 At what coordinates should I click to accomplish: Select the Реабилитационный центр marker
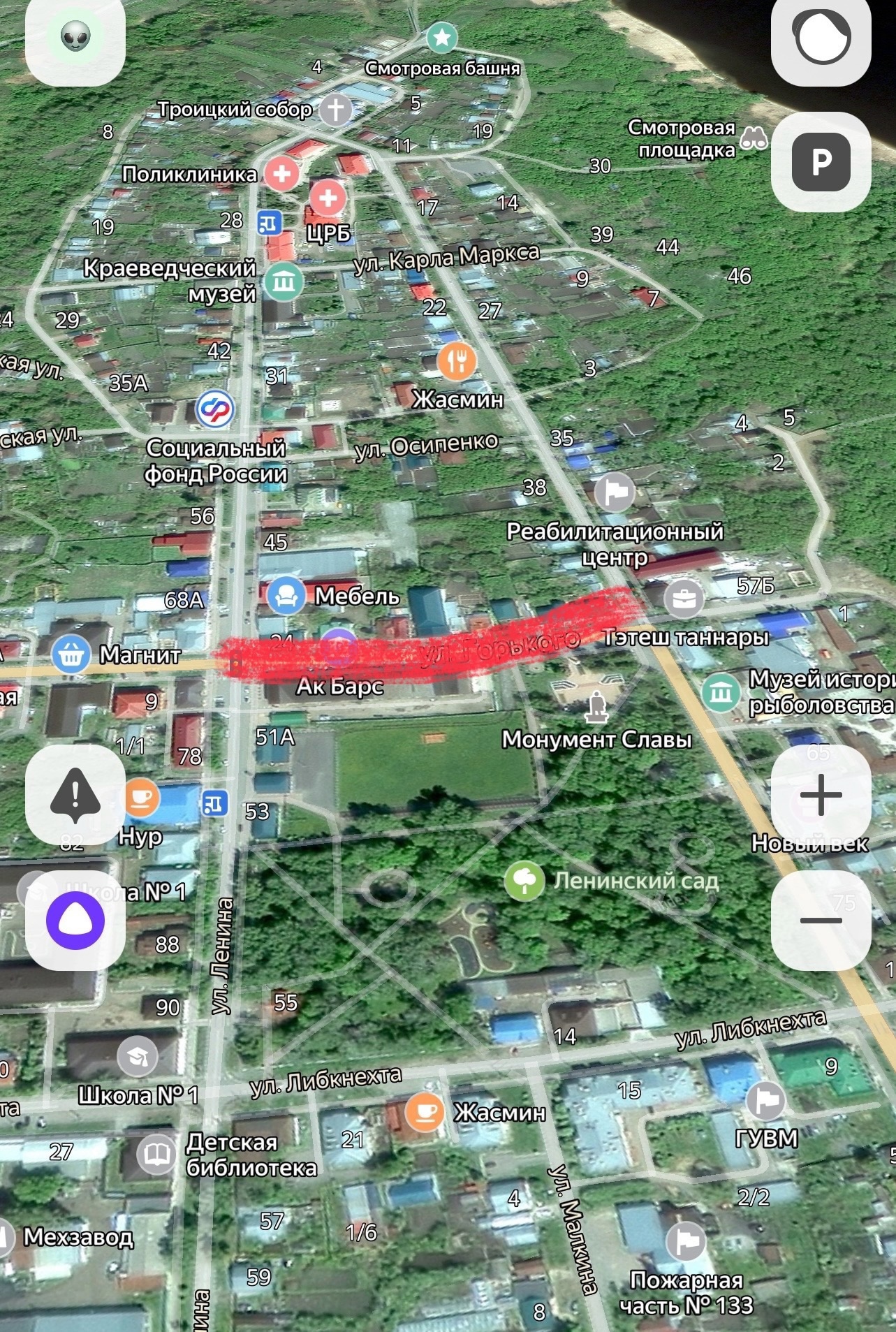(615, 492)
